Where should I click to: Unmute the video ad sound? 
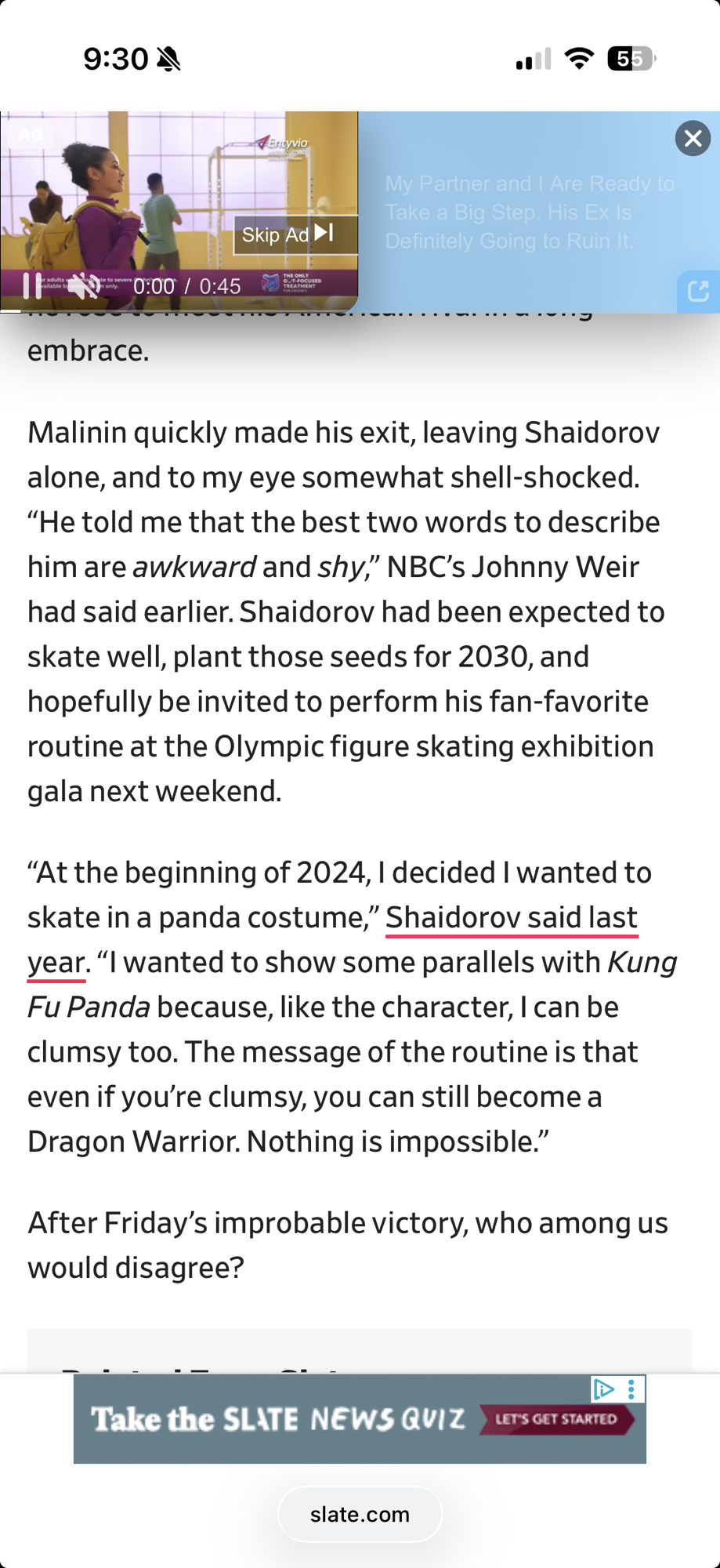click(84, 285)
